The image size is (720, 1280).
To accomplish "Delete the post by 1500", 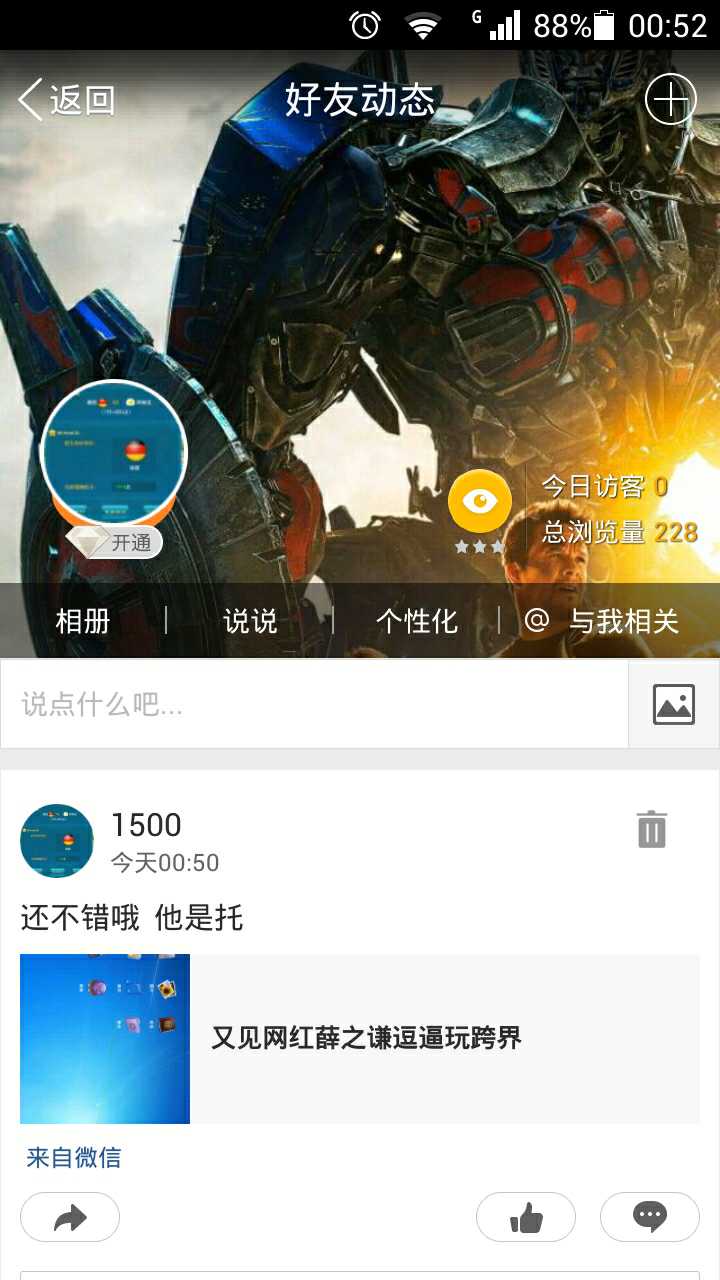I will coord(652,830).
